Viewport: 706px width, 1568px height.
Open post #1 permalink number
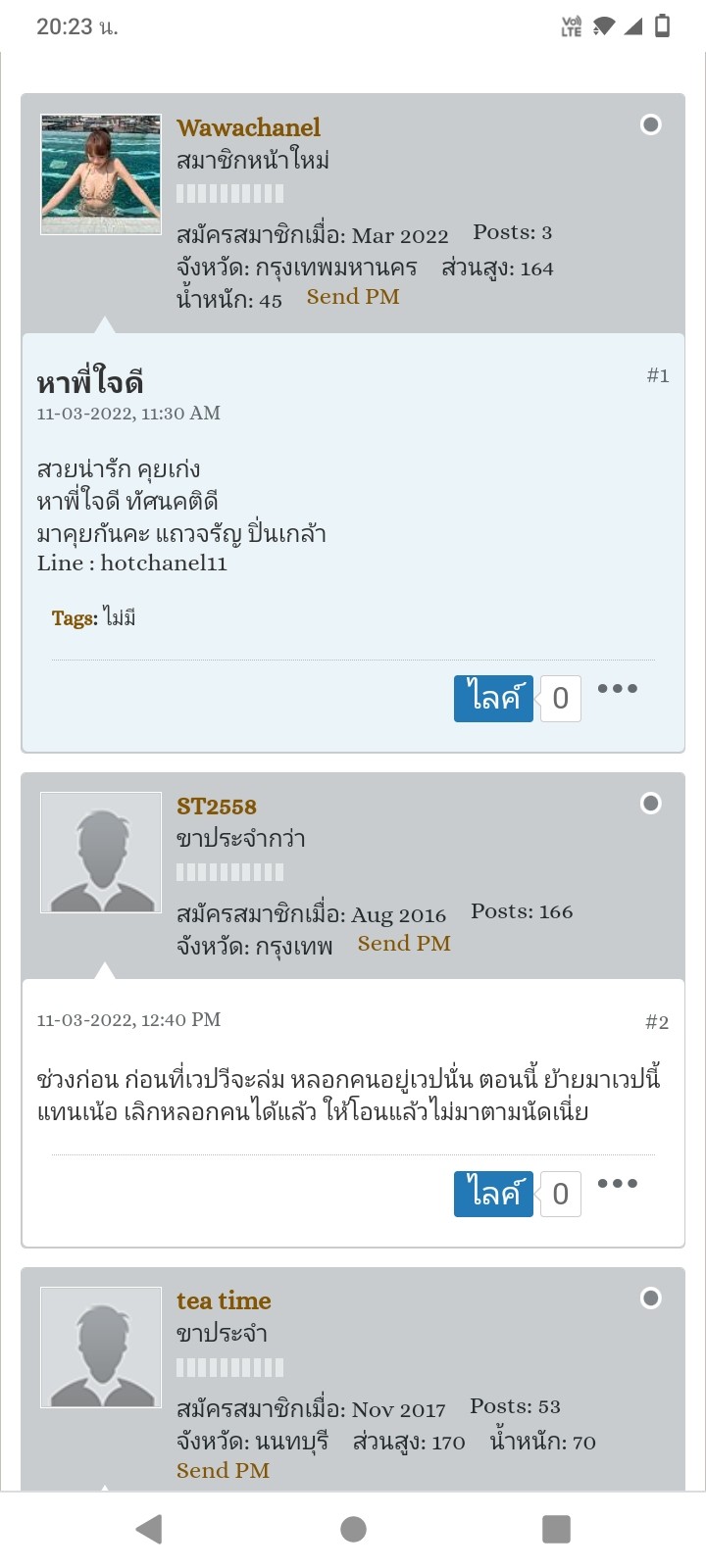658,375
